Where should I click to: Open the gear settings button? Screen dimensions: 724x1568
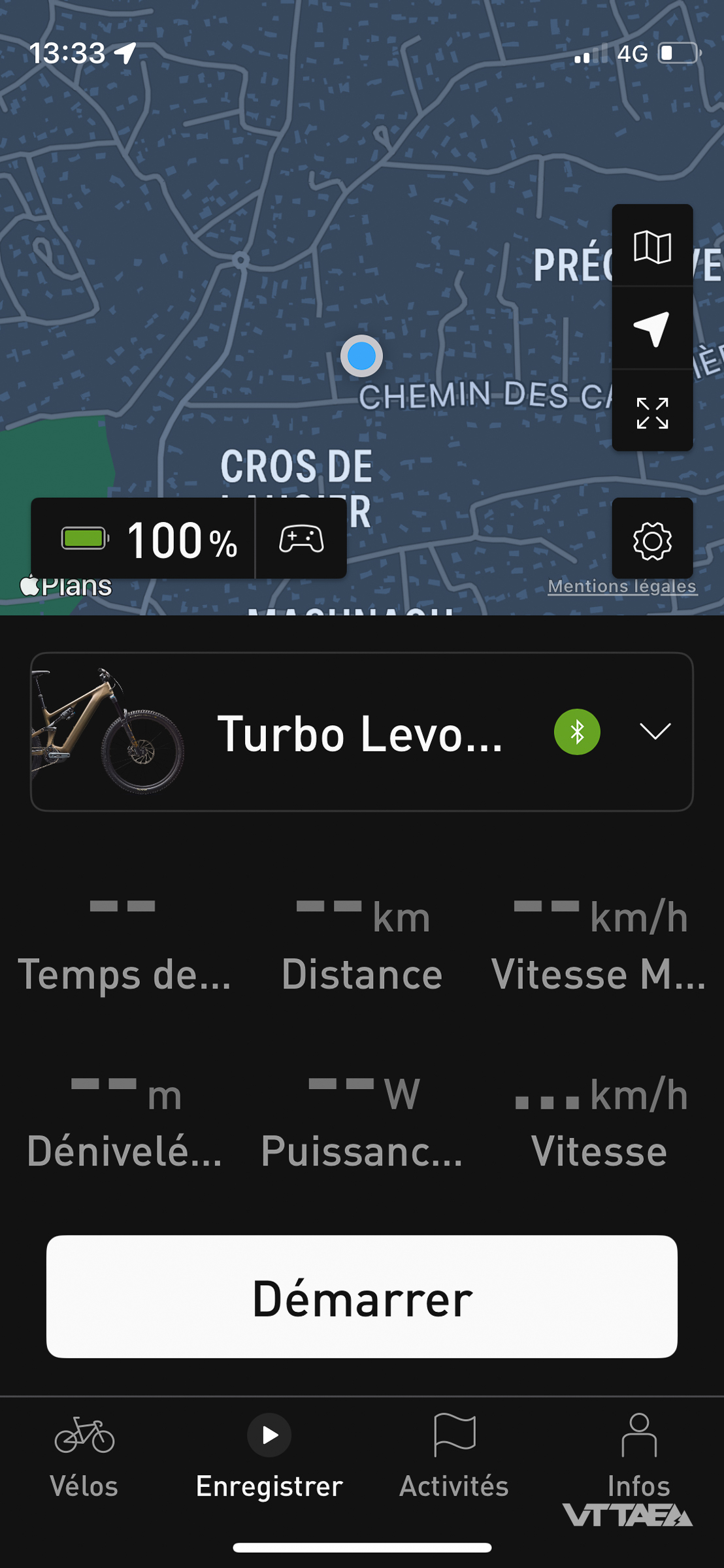coord(652,540)
